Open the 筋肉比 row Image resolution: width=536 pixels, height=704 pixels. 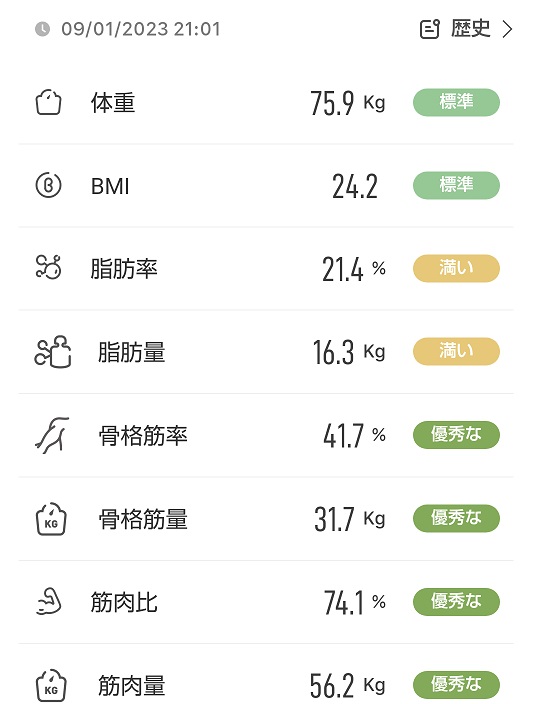[266, 602]
